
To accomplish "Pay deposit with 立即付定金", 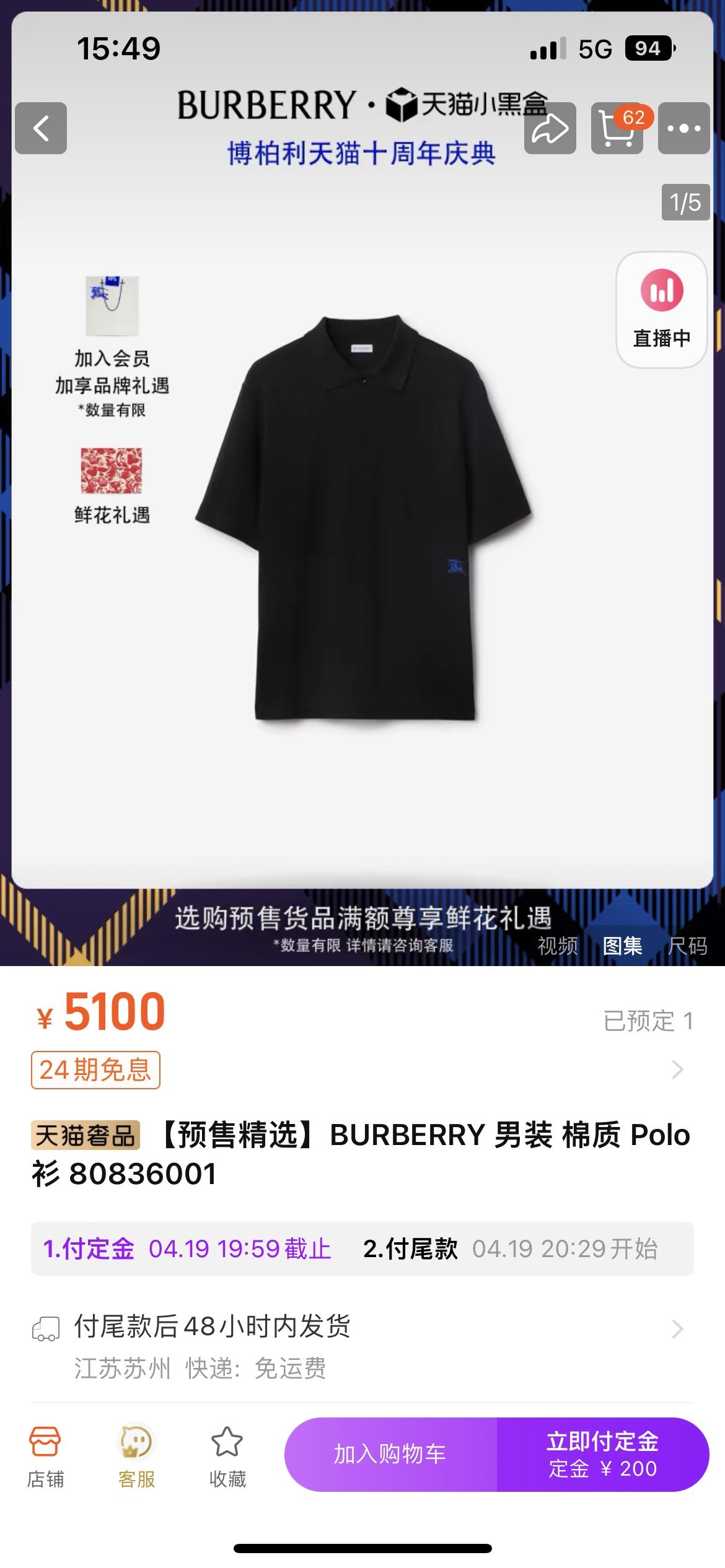I will pos(602,1454).
